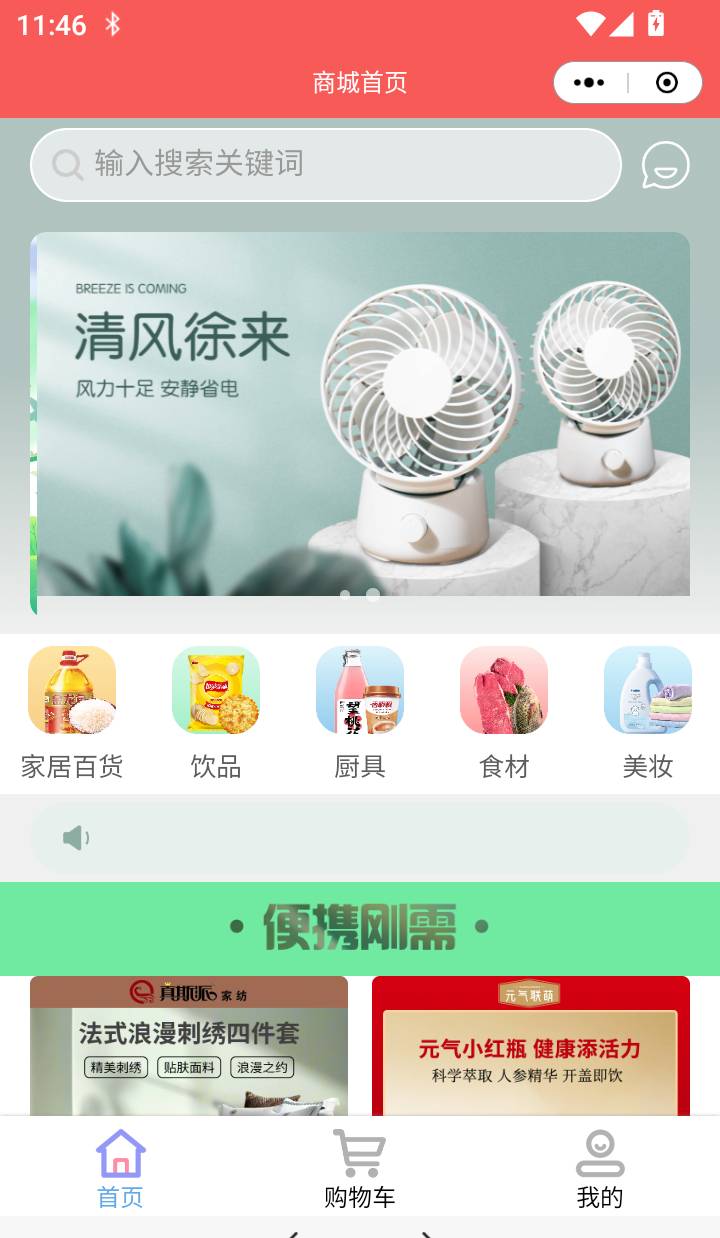
Task: Select the 饮品 beverage category icon
Action: click(215, 690)
